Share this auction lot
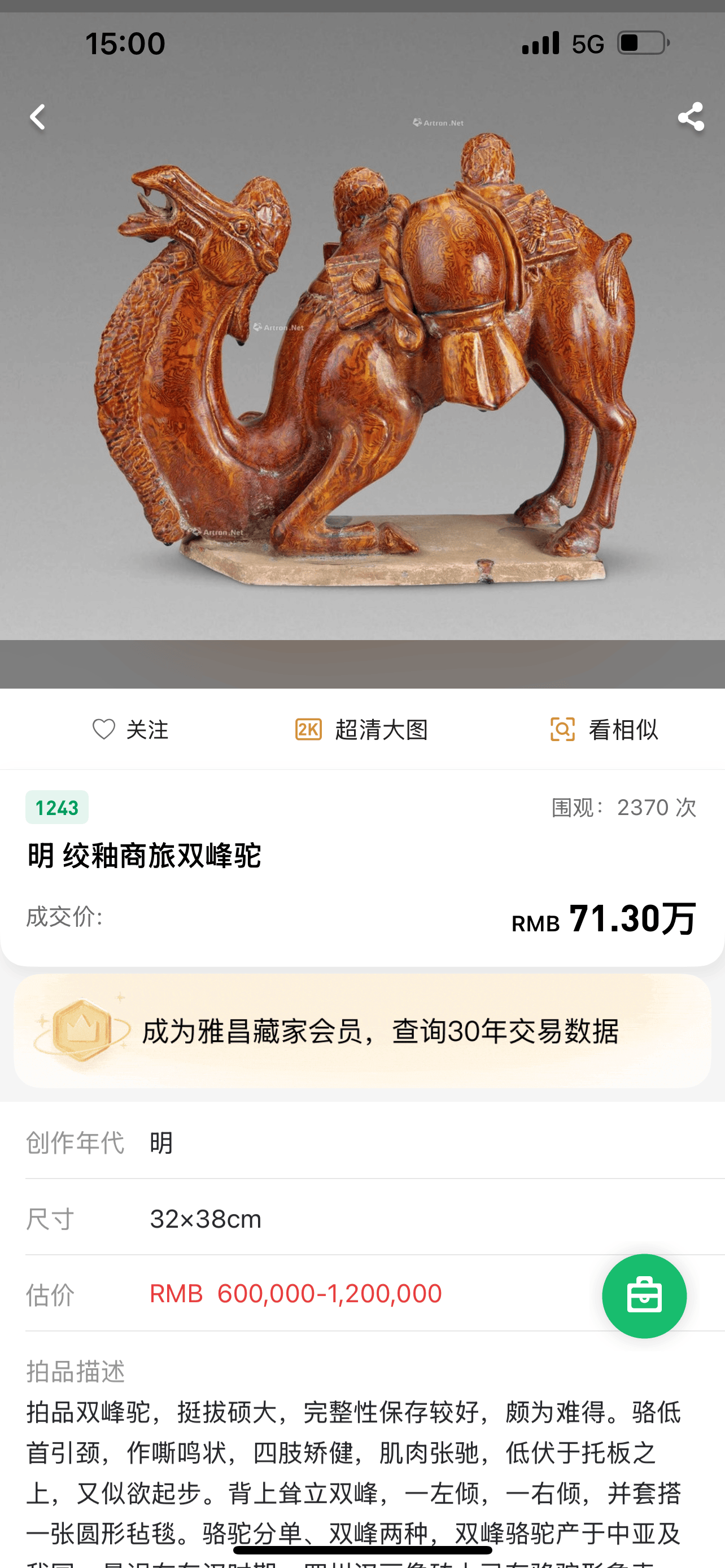This screenshot has height=1568, width=725. [x=691, y=117]
